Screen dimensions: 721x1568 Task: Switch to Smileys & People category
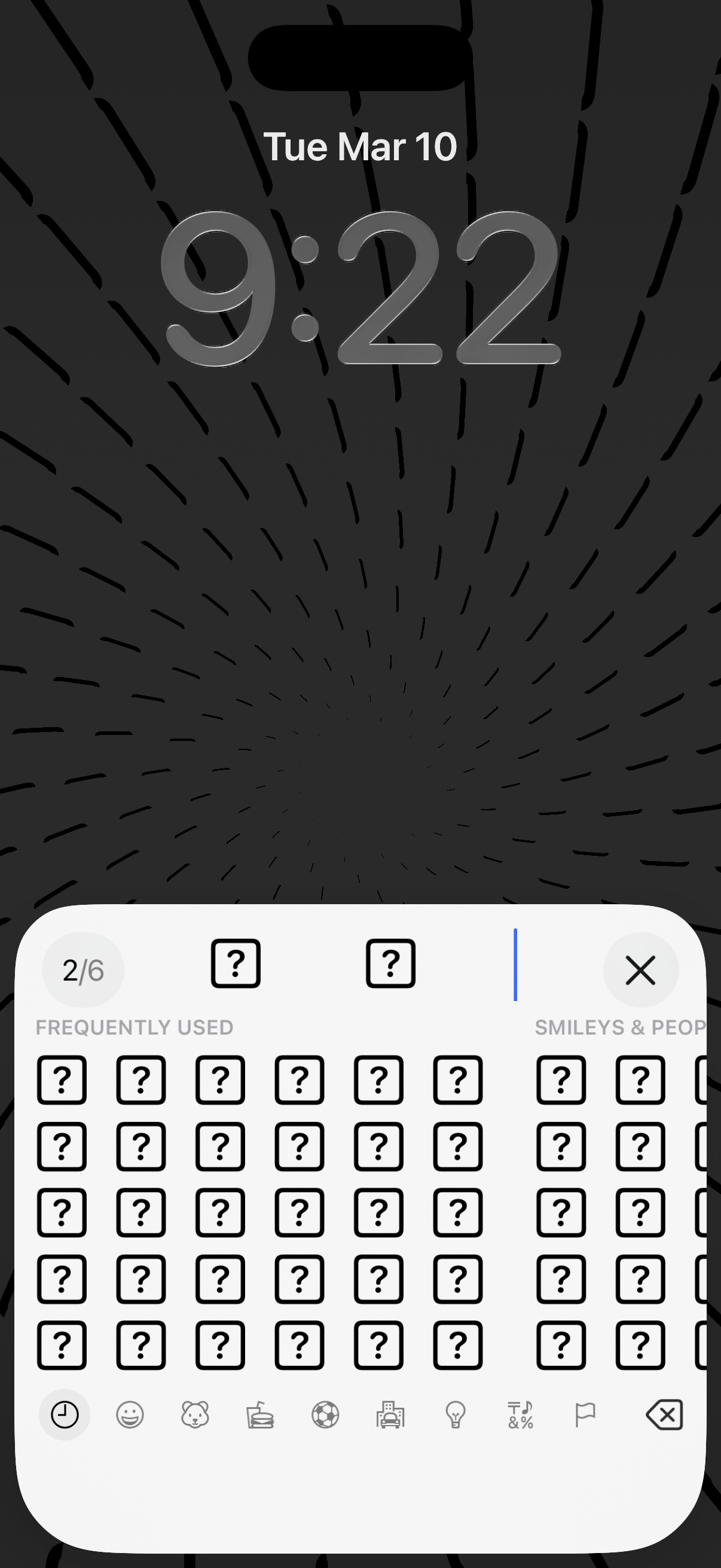(x=130, y=1415)
